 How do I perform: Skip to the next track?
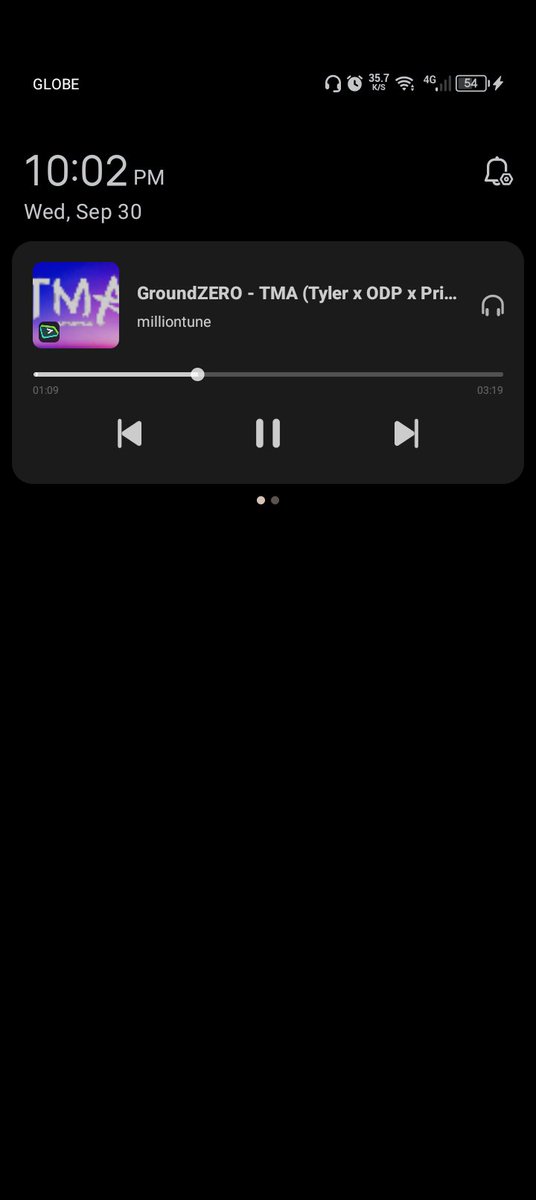tap(406, 433)
